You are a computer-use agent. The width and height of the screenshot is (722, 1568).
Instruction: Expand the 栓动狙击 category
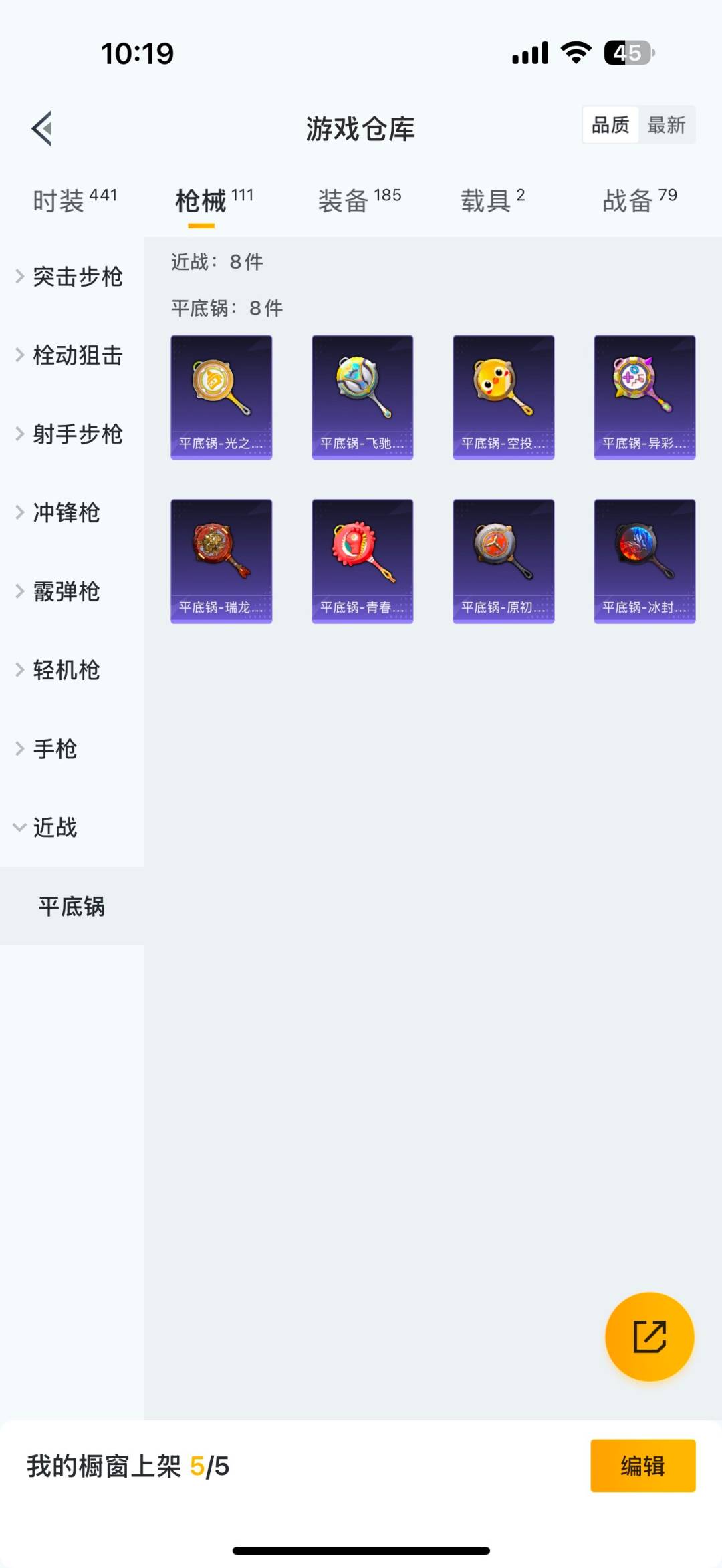coord(78,356)
